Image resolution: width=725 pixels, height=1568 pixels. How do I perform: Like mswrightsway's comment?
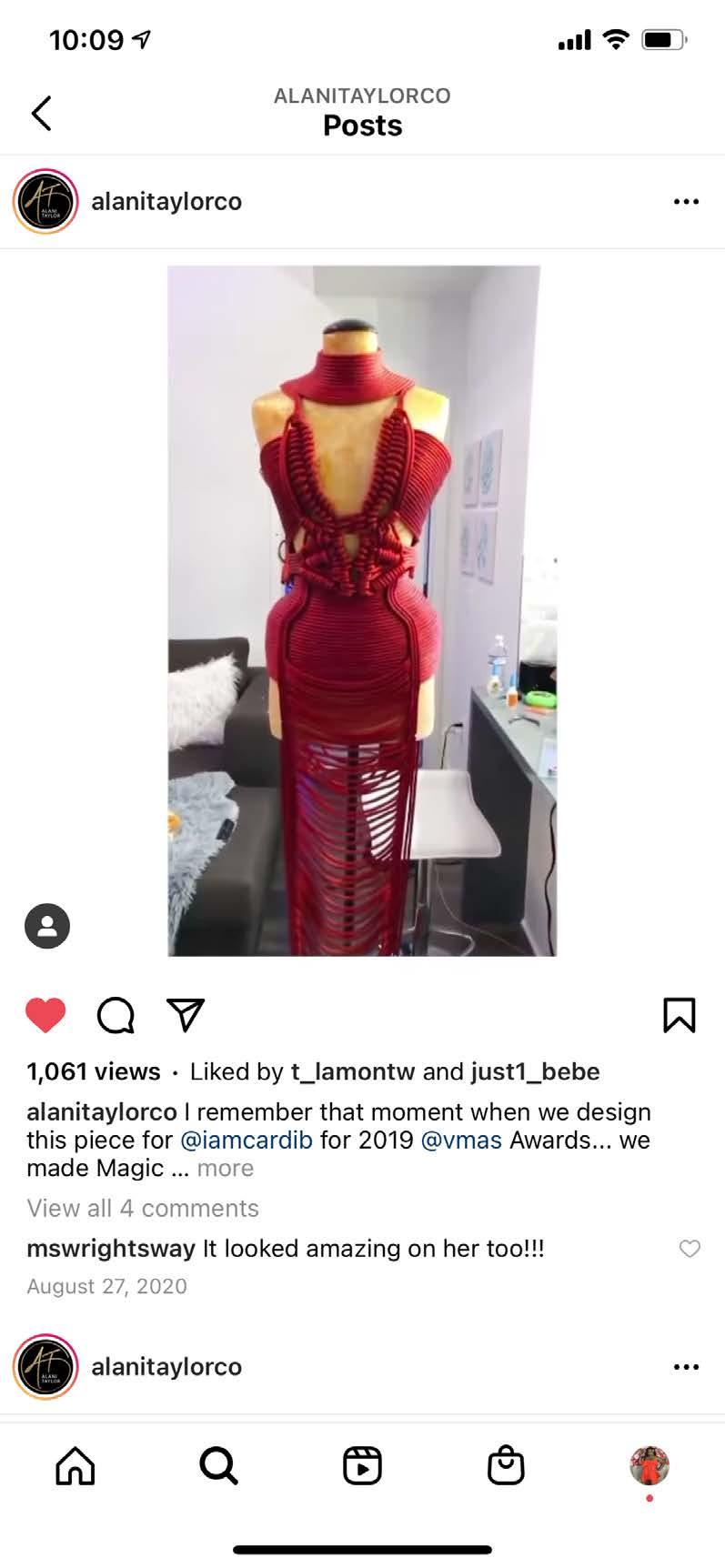[x=690, y=1249]
